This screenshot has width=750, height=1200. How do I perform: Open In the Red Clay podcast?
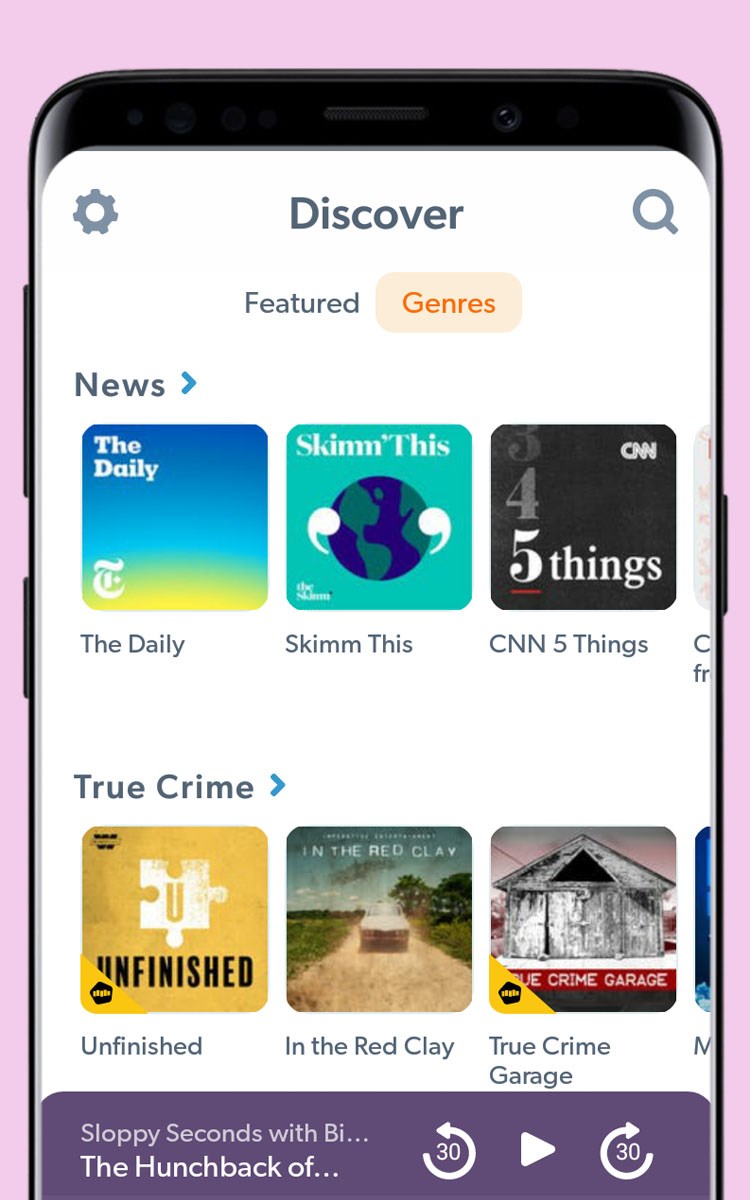379,919
